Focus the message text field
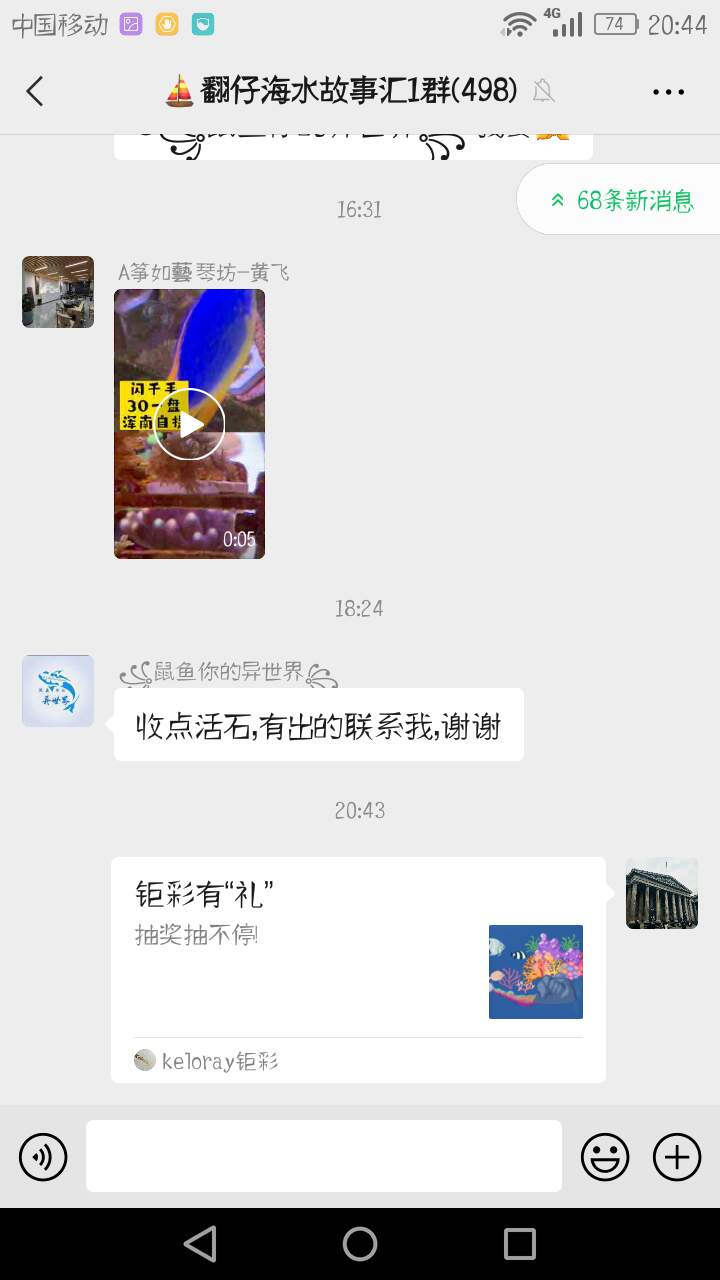The width and height of the screenshot is (720, 1280). 324,1156
